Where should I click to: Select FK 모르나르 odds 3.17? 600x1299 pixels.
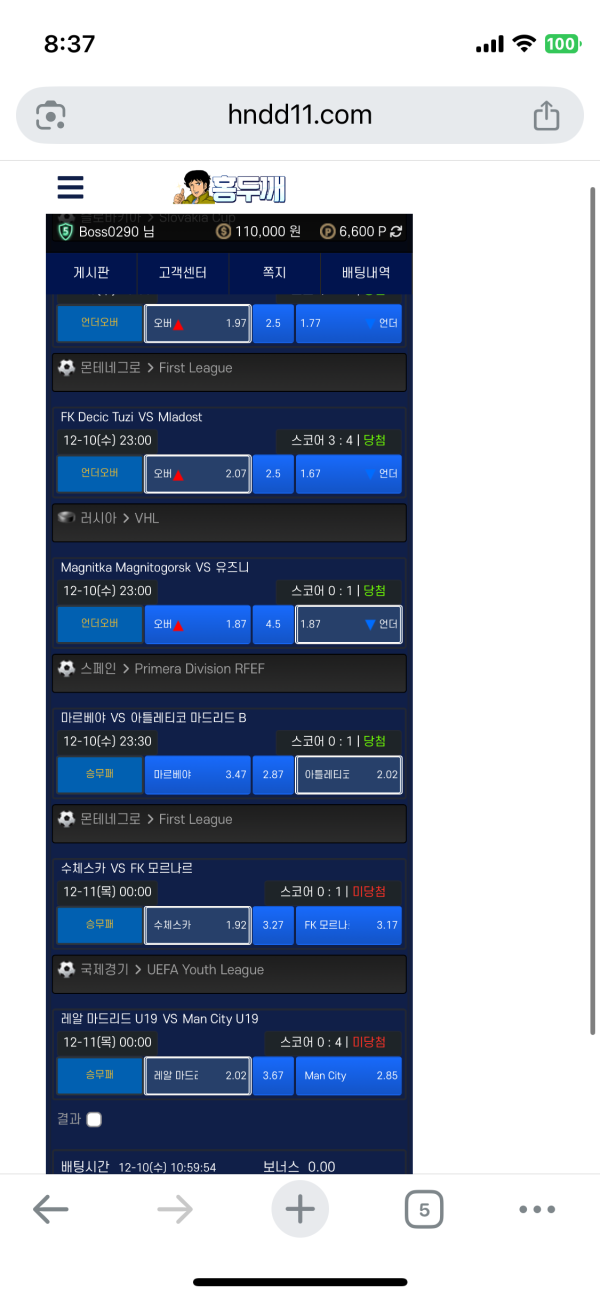349,925
